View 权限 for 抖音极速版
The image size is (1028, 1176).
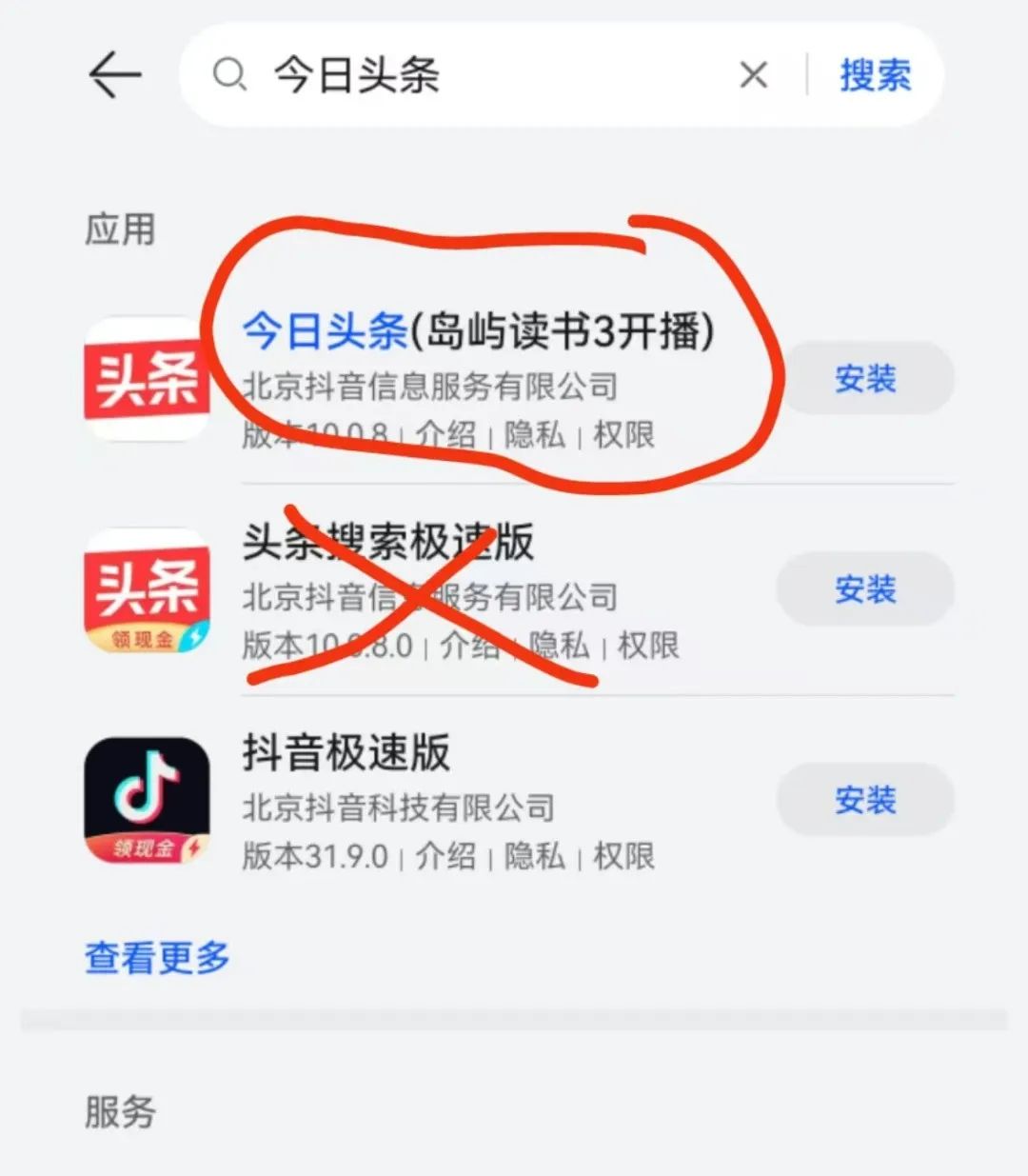pos(623,856)
